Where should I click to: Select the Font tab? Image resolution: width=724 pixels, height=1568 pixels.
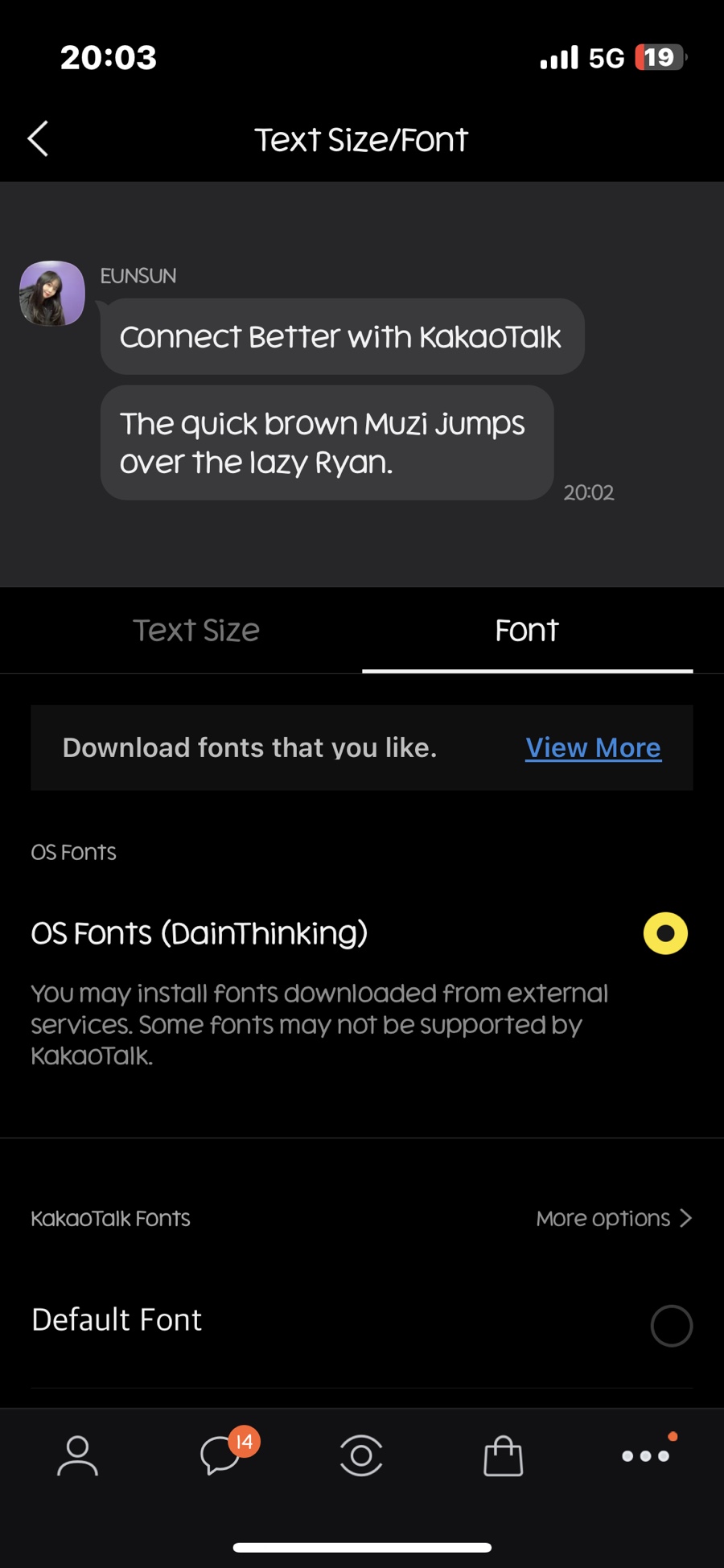pos(527,630)
